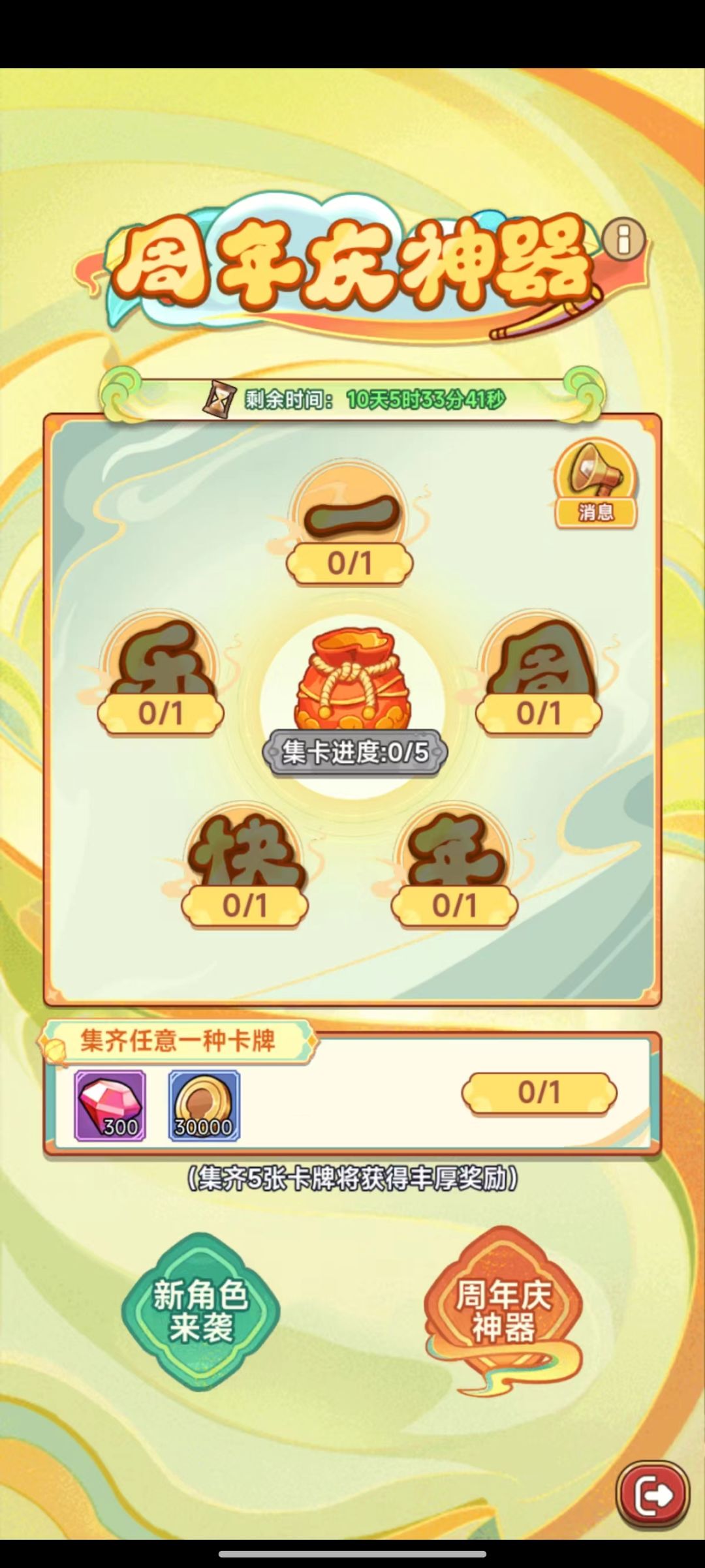
Task: Select the 一 card at the top
Action: (349, 515)
